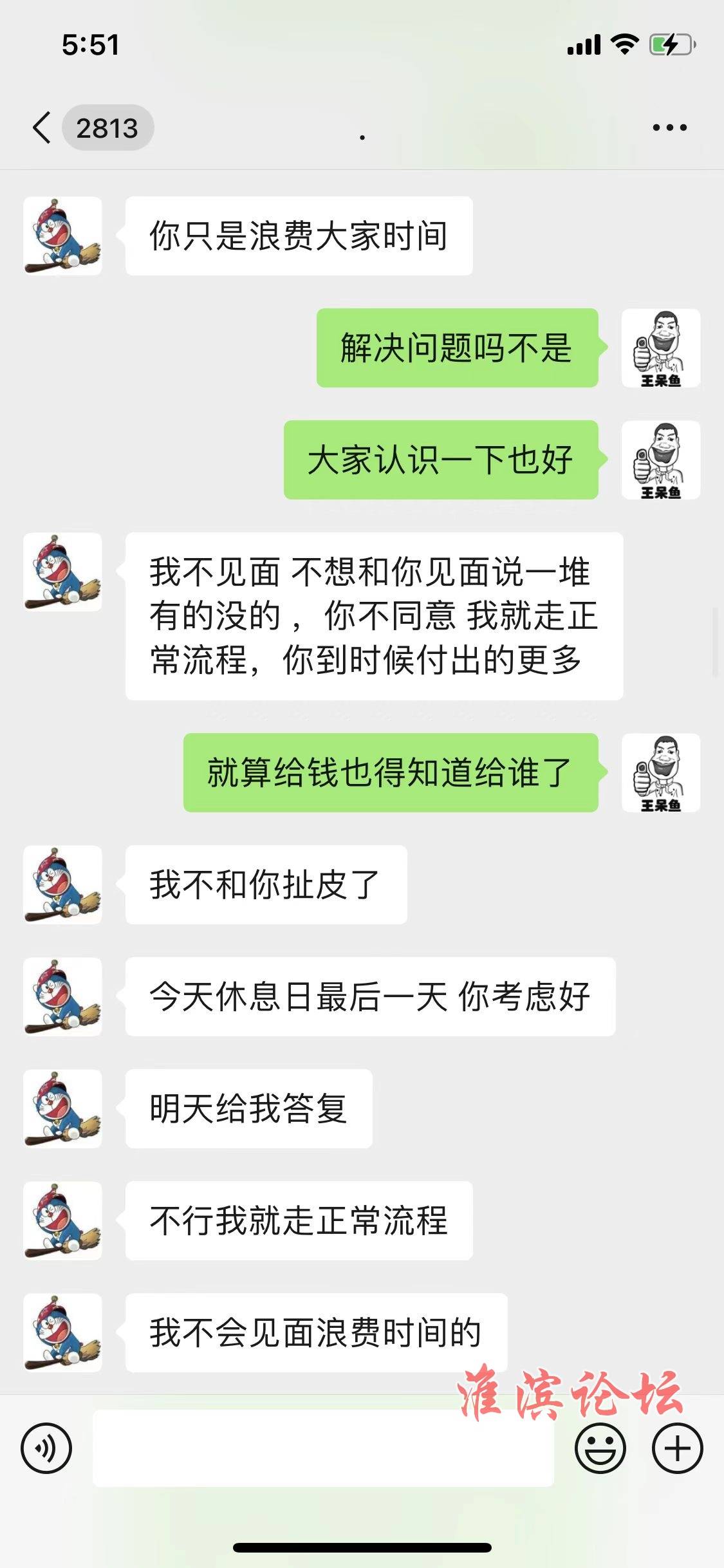Go back to the chat list

click(x=42, y=127)
